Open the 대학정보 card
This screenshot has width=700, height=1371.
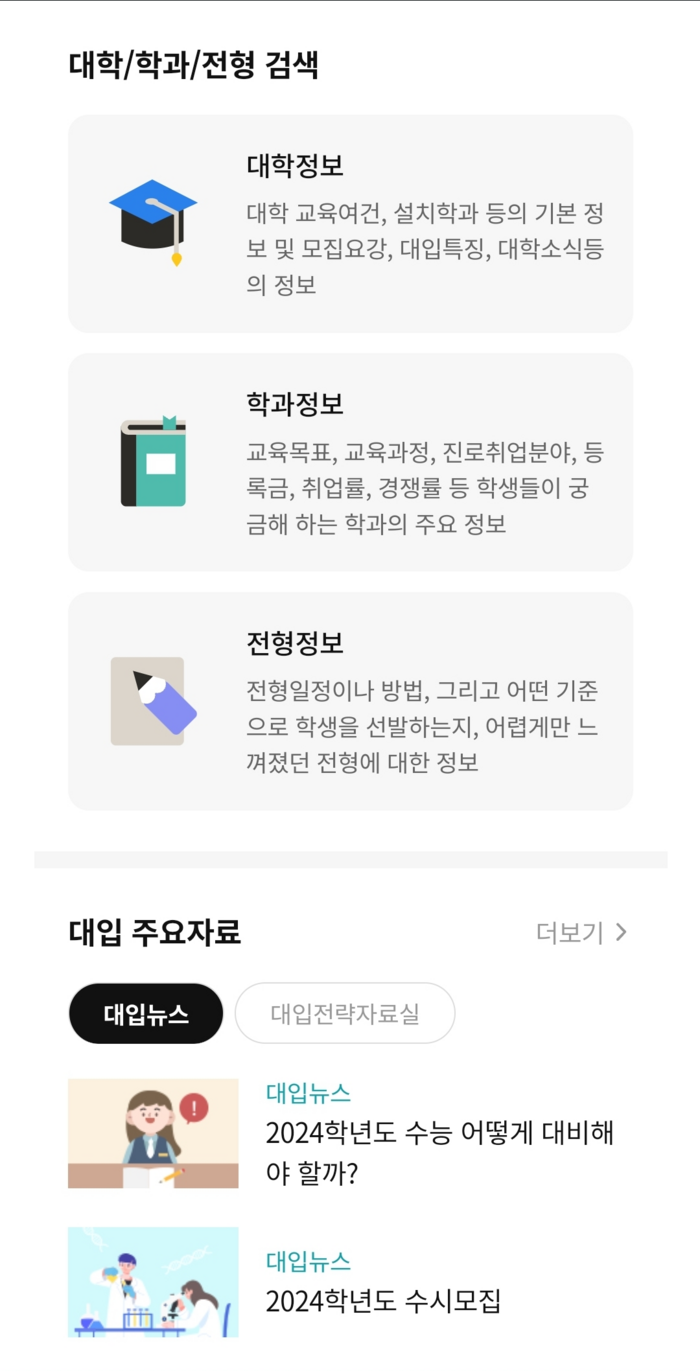point(350,224)
